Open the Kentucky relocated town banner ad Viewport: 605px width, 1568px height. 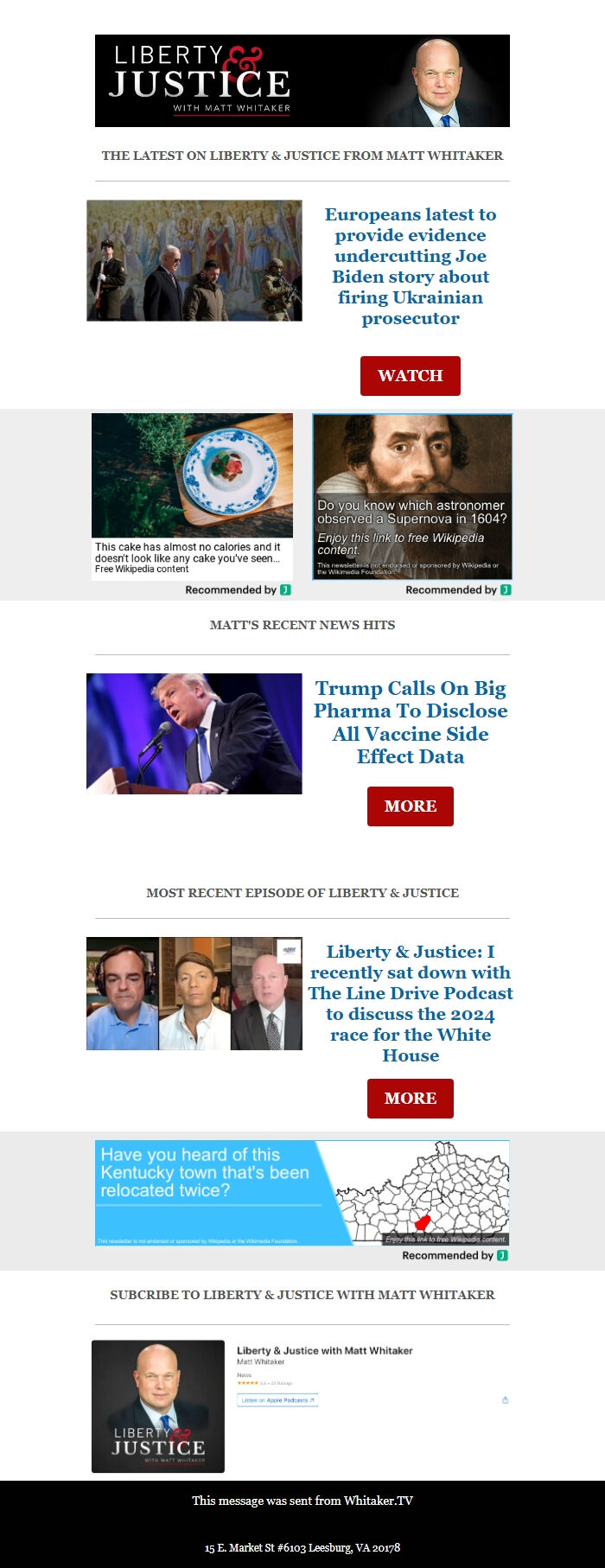(x=302, y=1193)
